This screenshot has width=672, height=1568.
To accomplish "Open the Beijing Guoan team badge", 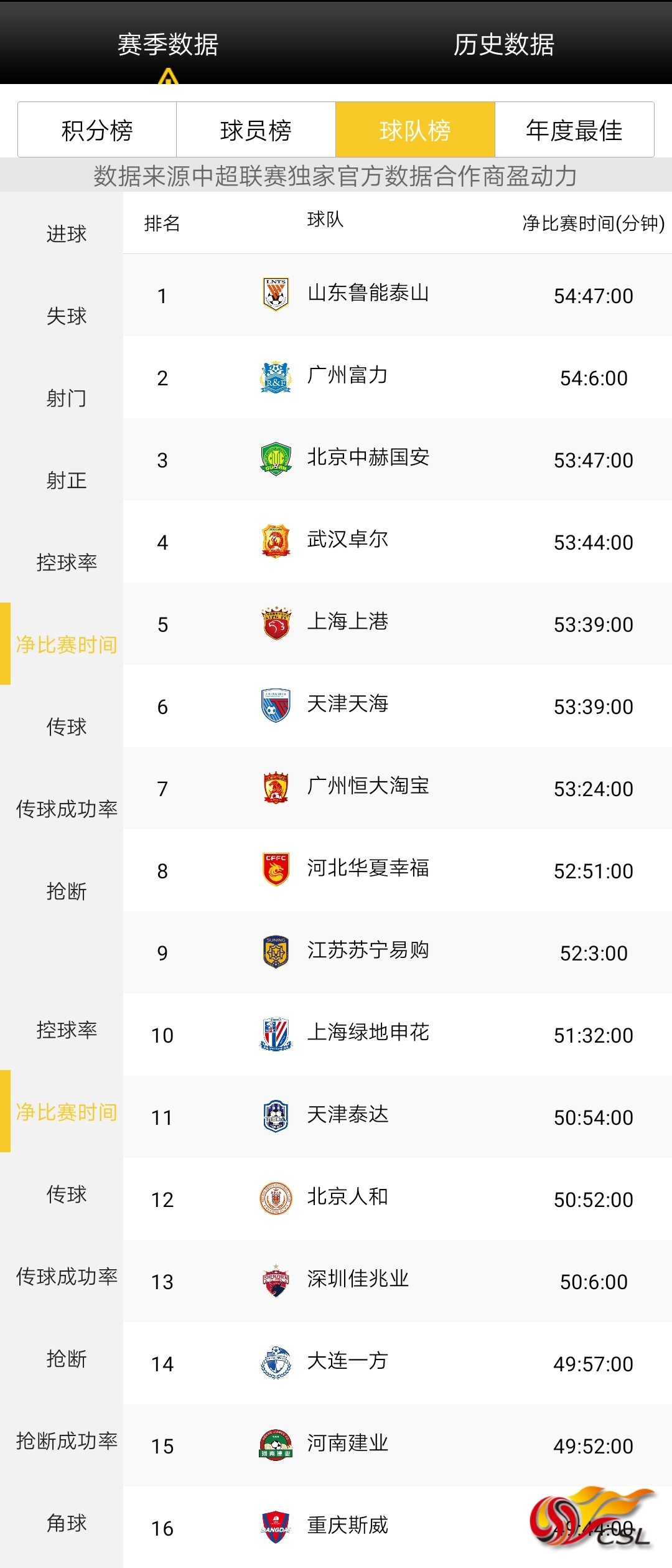I will pos(276,459).
